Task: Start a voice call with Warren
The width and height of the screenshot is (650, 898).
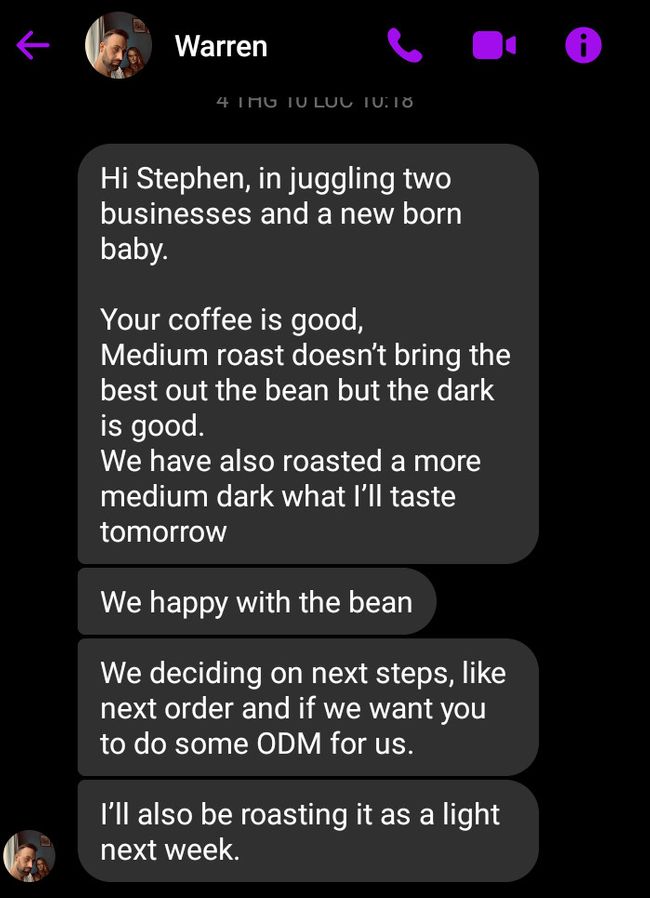Action: point(404,45)
